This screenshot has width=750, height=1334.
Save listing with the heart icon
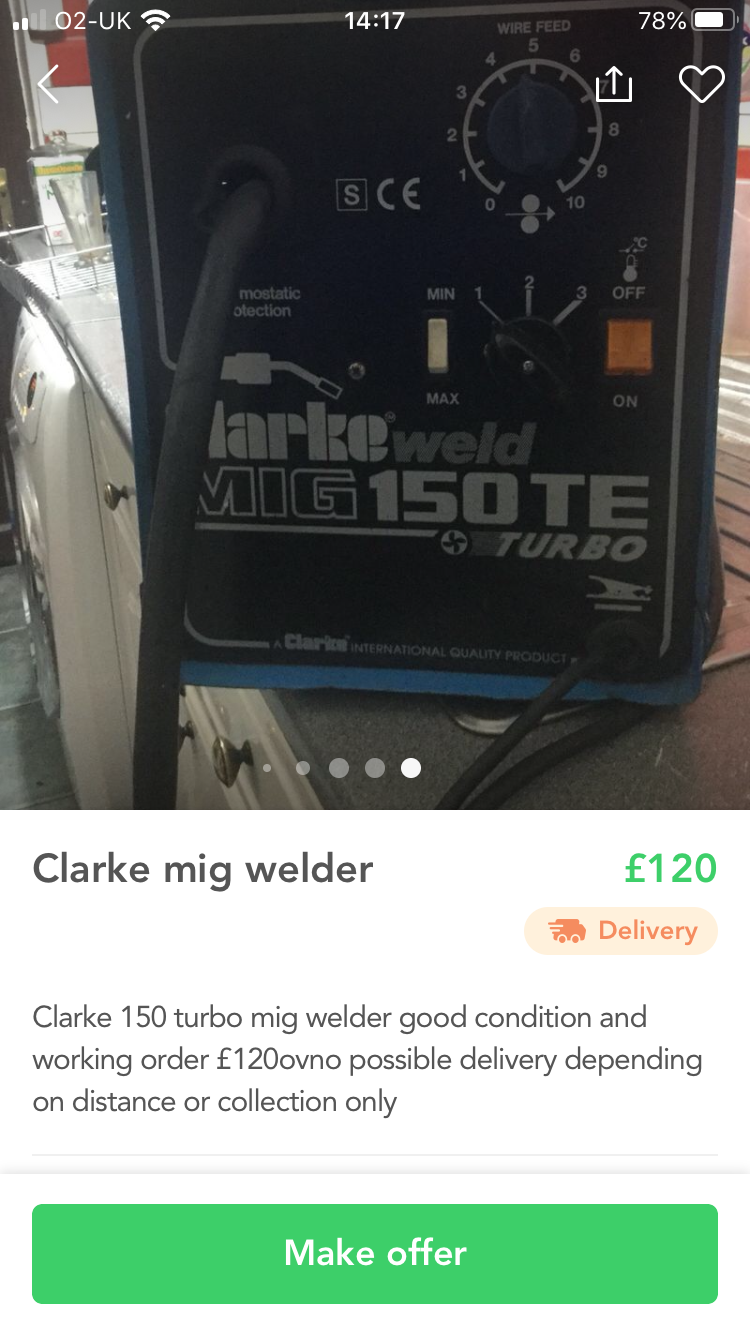(701, 84)
